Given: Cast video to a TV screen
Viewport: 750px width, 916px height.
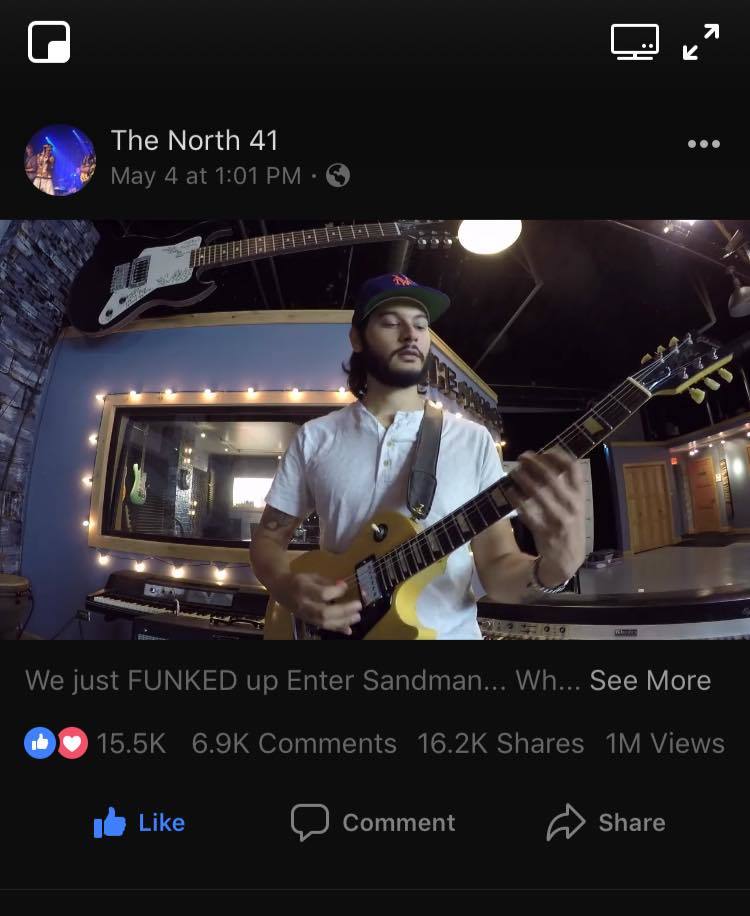Looking at the screenshot, I should click(635, 42).
